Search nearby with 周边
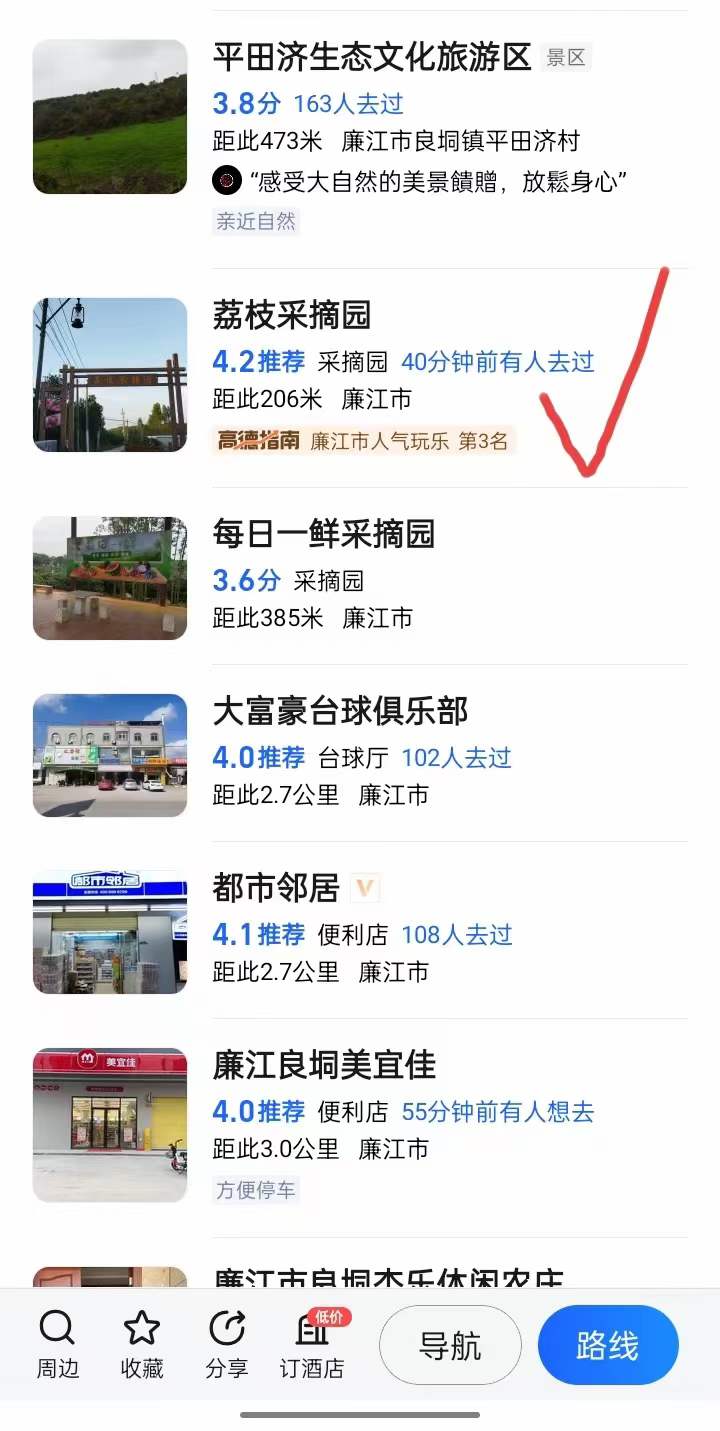This screenshot has width=720, height=1431. click(x=57, y=1345)
